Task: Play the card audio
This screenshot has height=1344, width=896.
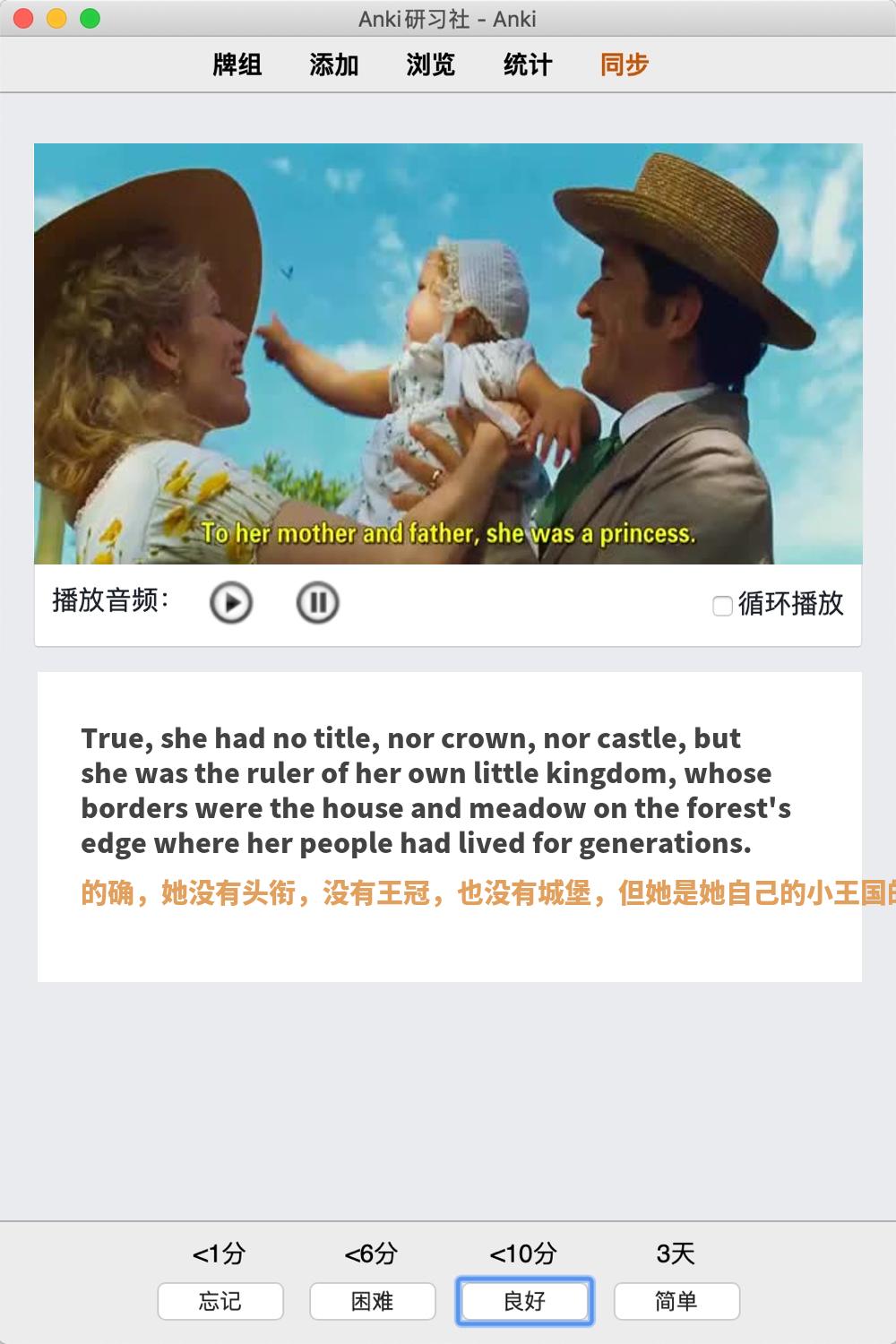Action: tap(231, 603)
